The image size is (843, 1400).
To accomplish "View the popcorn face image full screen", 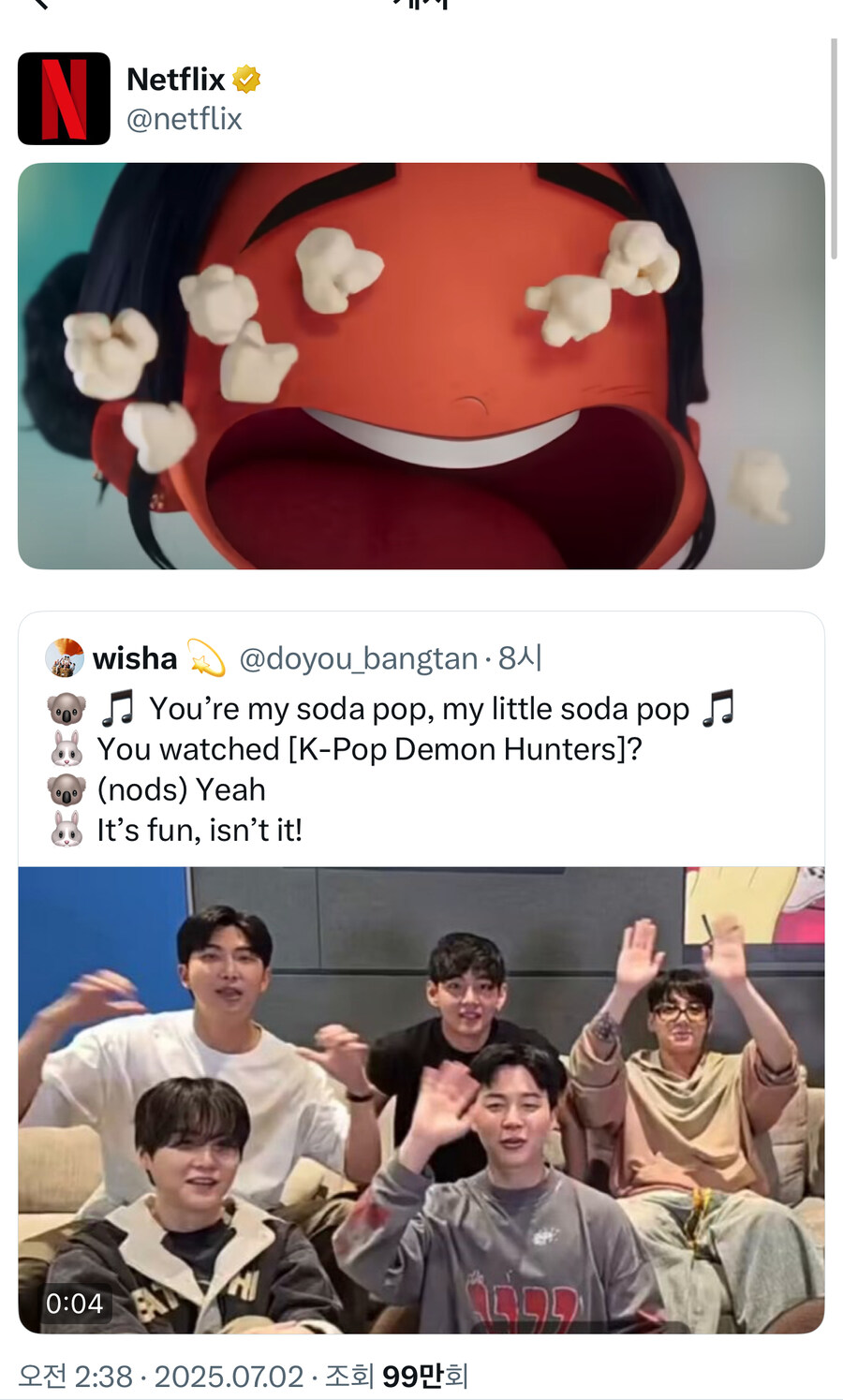I will tap(421, 365).
